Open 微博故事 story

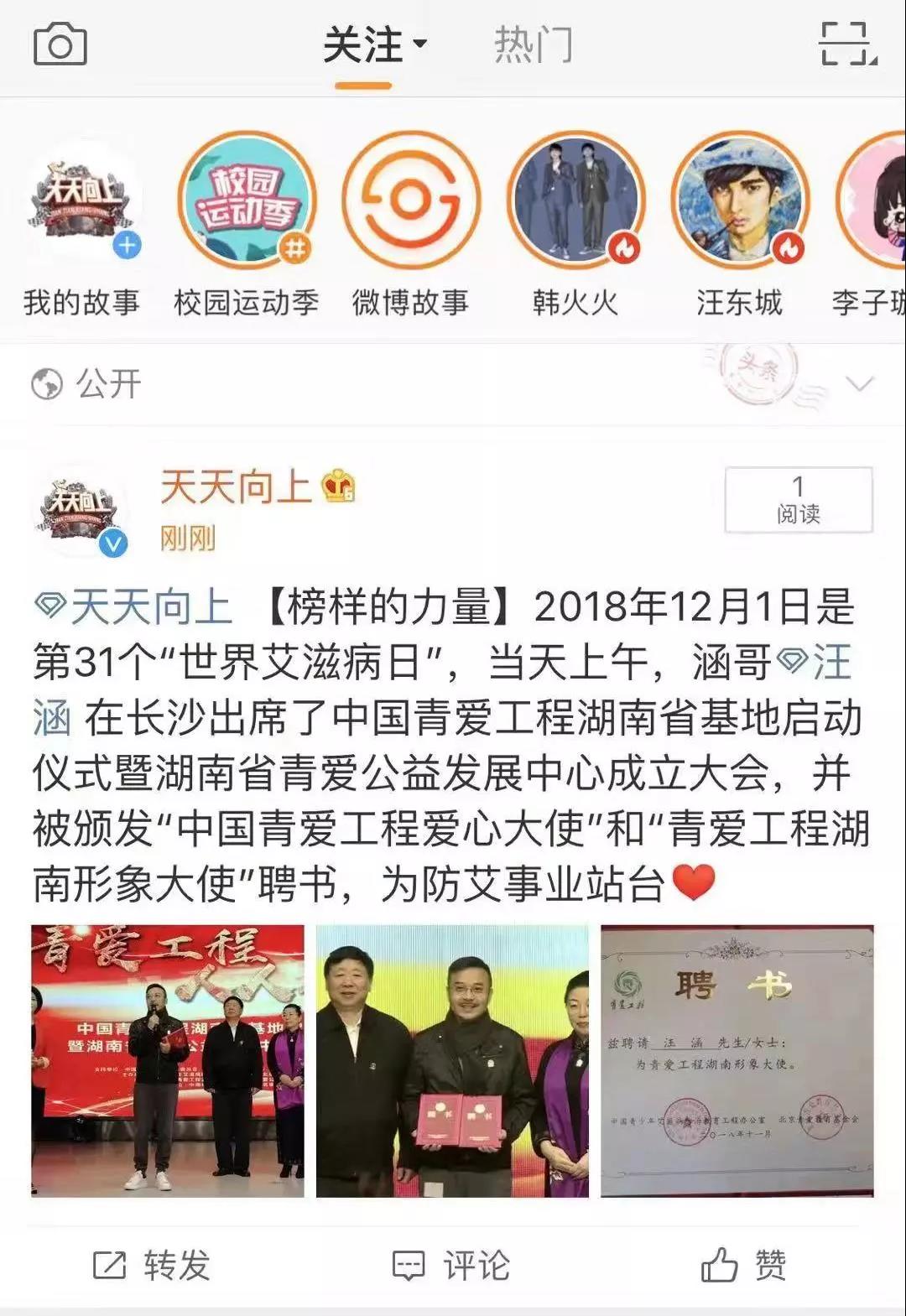[x=410, y=201]
